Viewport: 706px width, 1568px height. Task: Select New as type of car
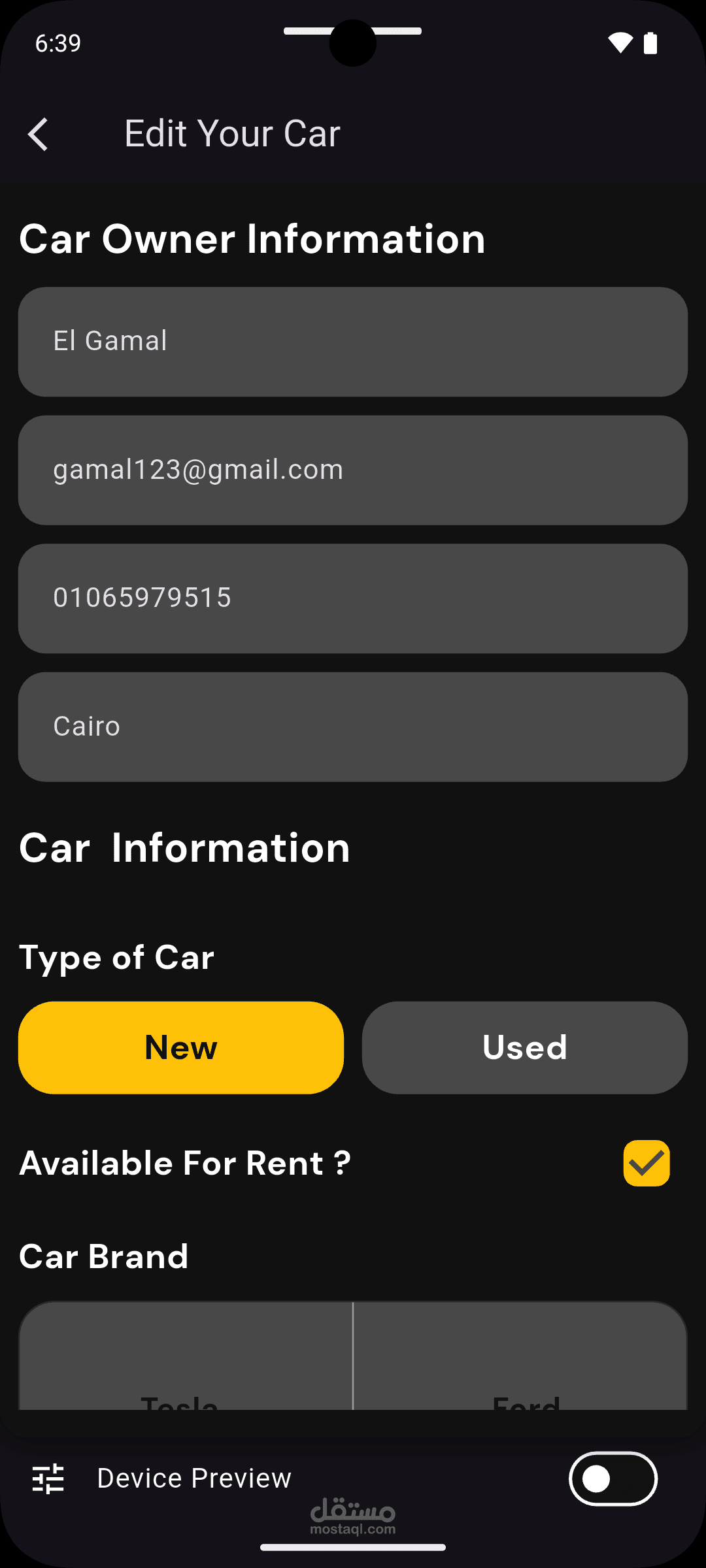pos(181,1047)
